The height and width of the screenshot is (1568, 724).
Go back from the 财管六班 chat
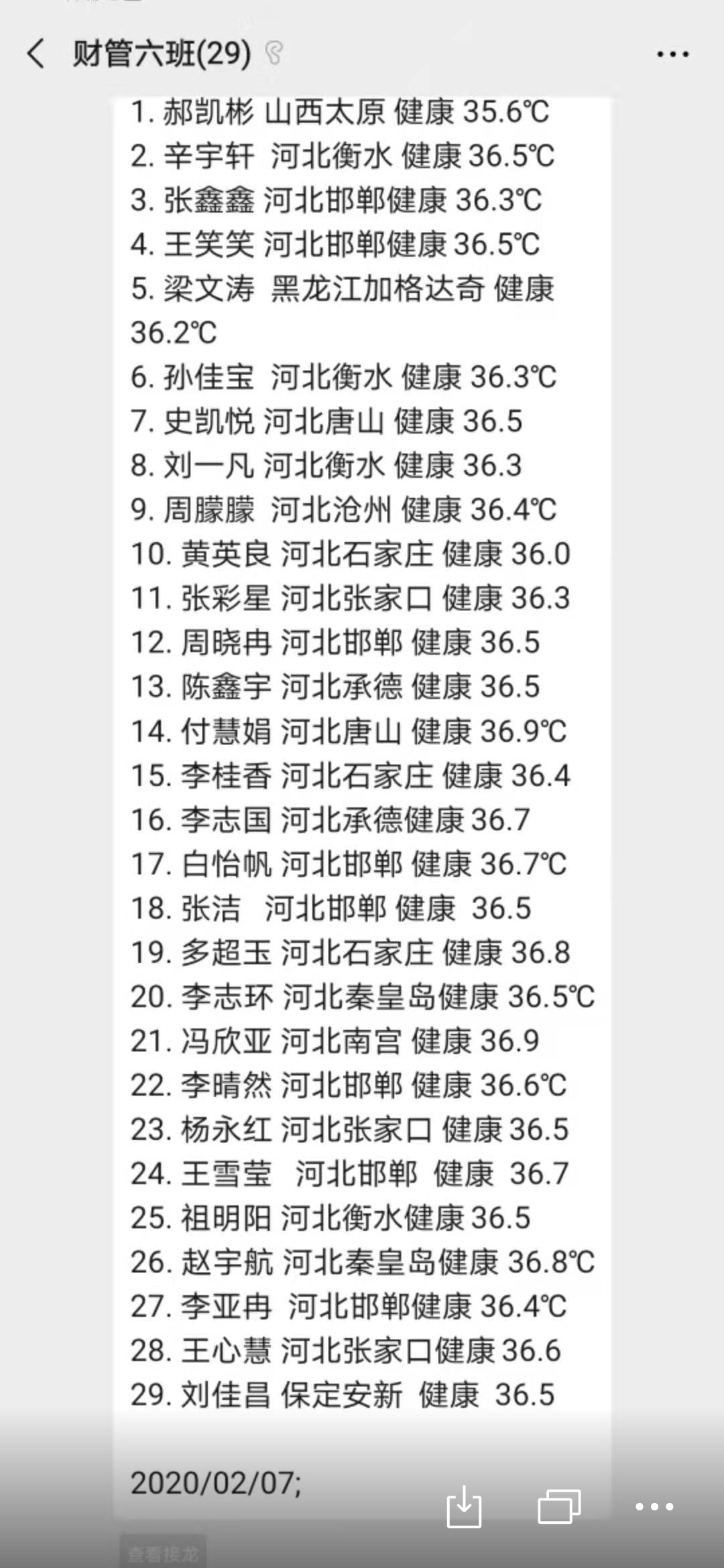click(36, 54)
